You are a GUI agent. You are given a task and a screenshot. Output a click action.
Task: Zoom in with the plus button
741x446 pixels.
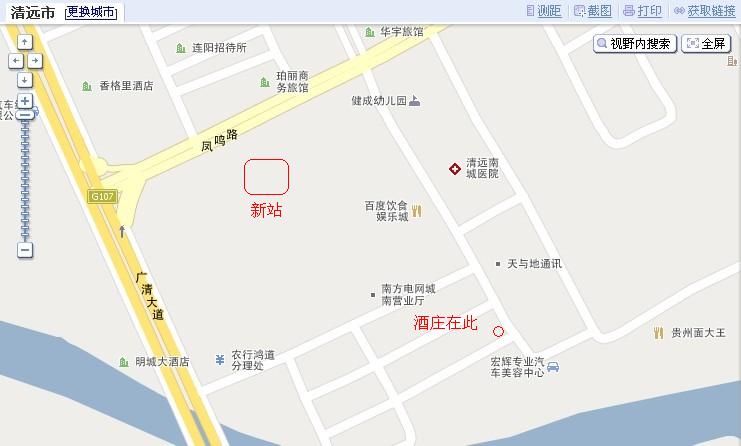pyautogui.click(x=25, y=100)
